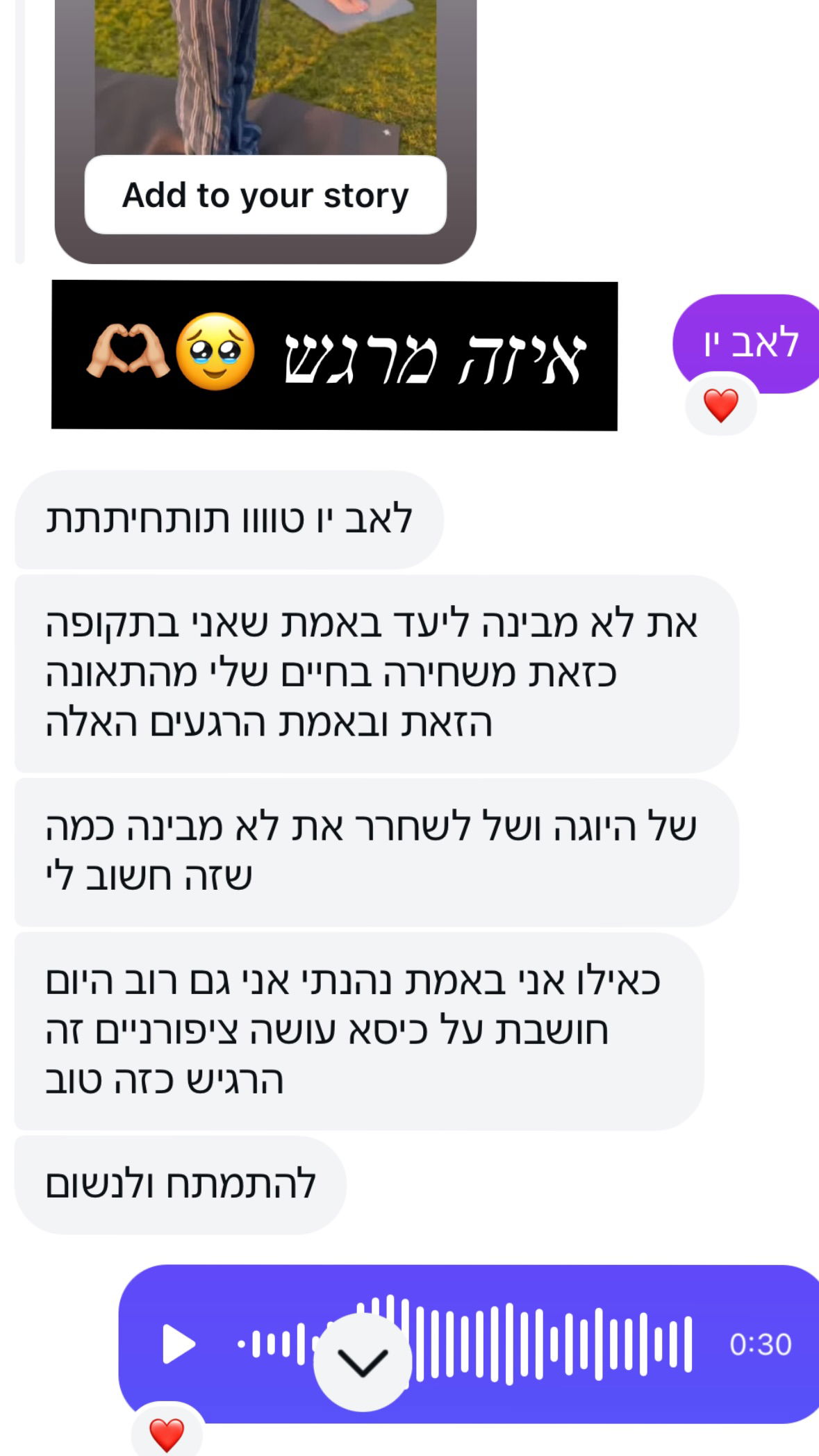Tap the Add to your story button
Viewport: 819px width, 1456px height.
point(265,195)
